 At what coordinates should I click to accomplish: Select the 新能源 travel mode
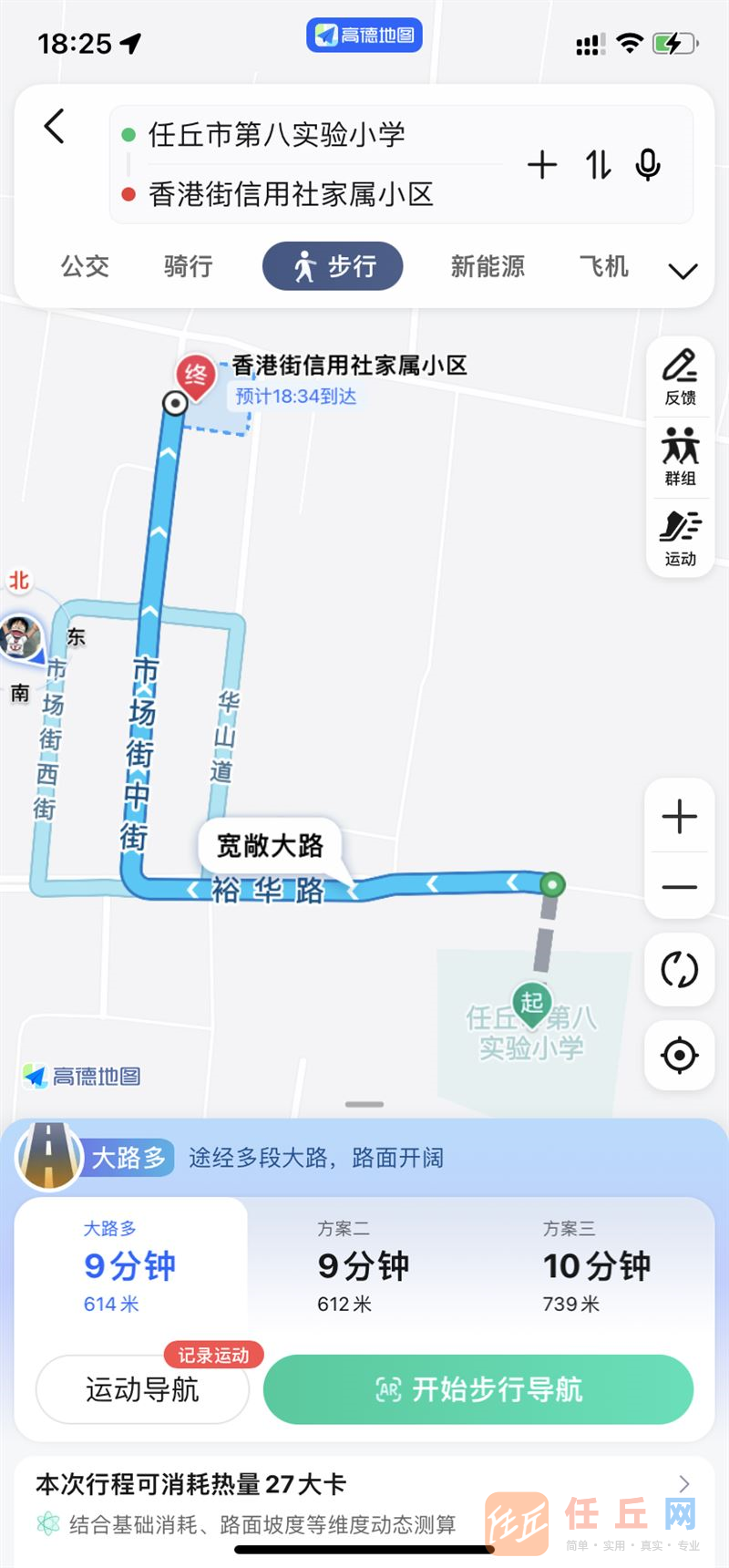[x=488, y=266]
